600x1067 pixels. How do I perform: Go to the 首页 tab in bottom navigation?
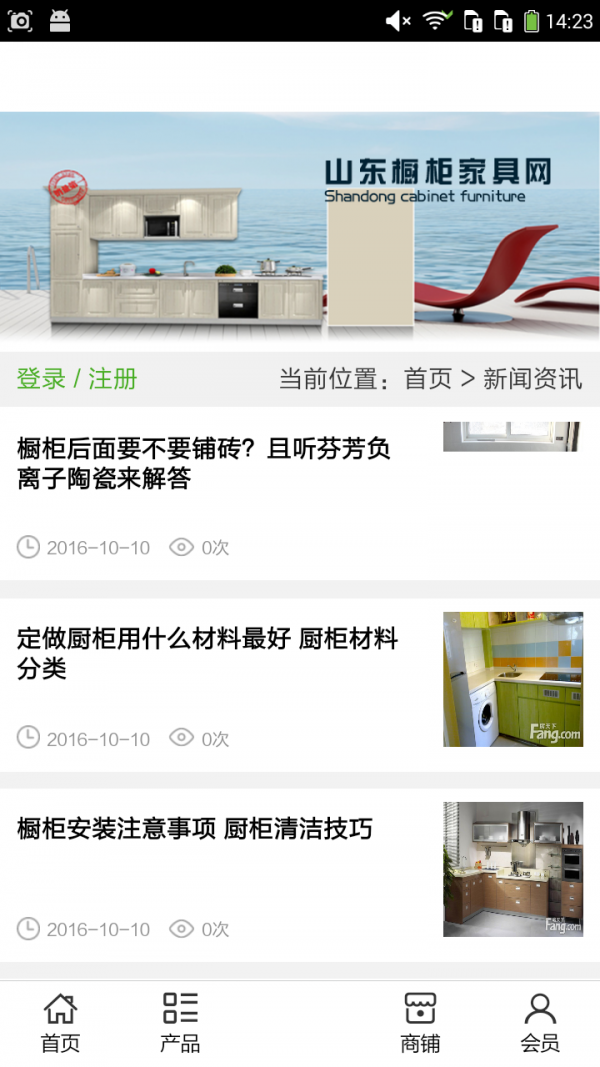(x=60, y=1023)
